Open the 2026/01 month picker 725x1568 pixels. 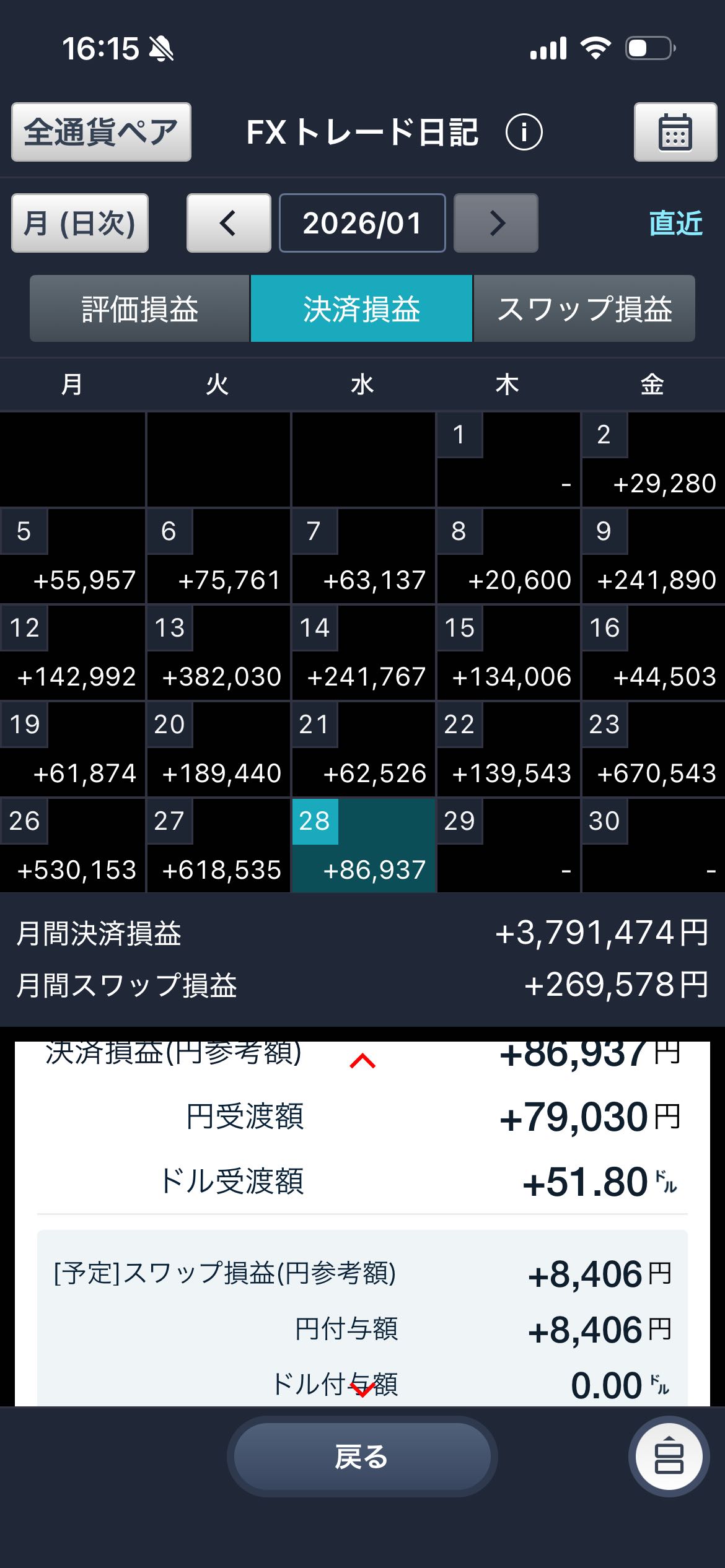tap(362, 223)
